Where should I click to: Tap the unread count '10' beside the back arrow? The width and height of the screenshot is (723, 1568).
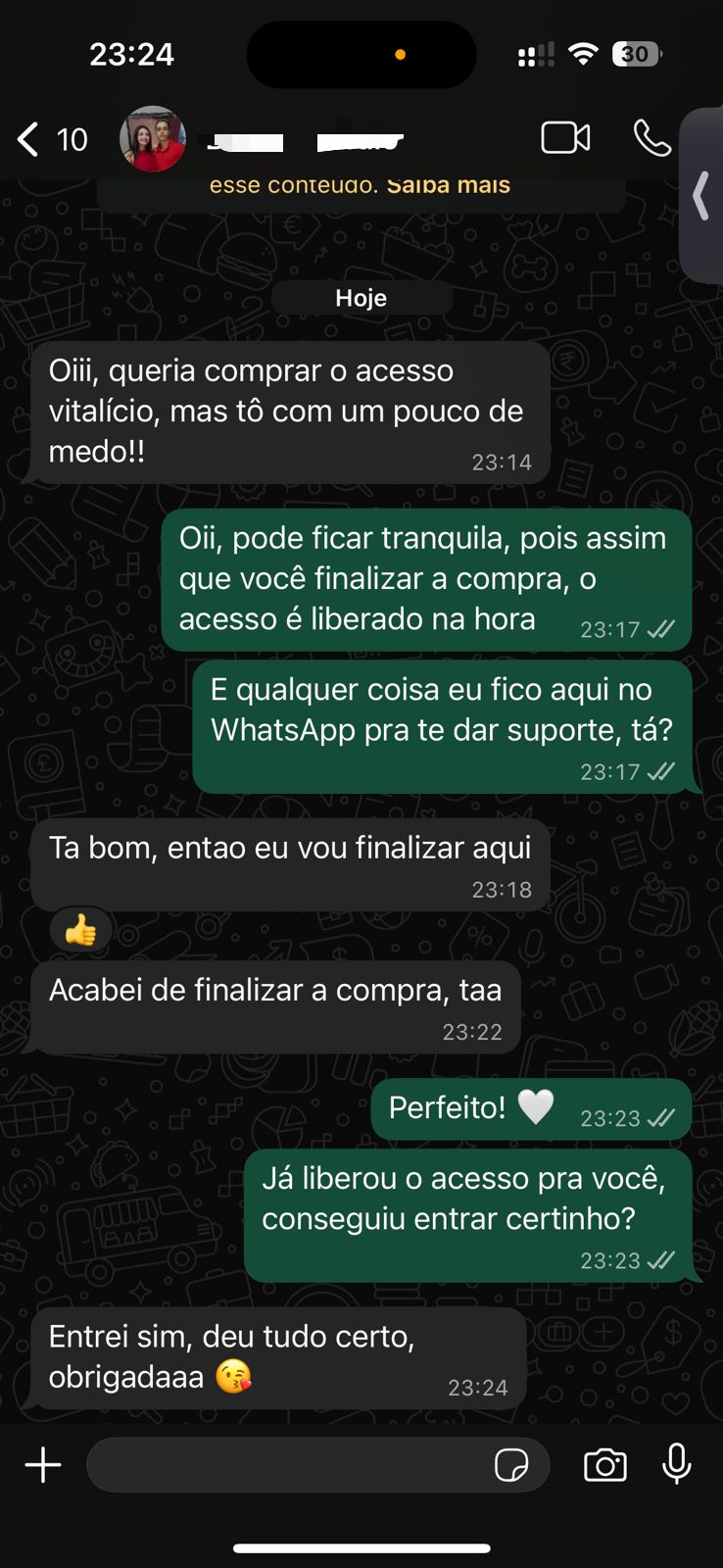[x=72, y=139]
